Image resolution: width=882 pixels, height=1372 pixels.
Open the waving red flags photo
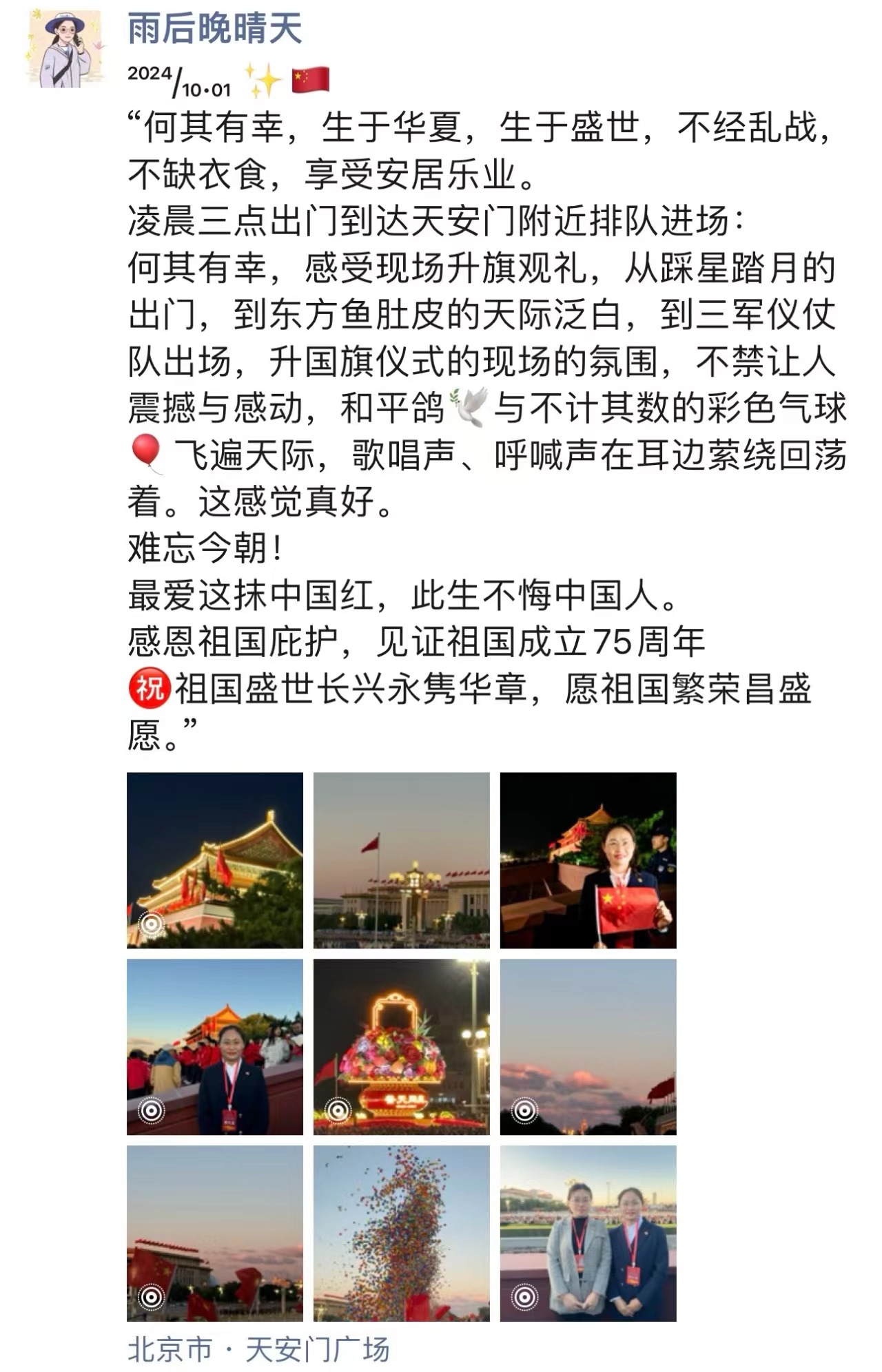pyautogui.click(x=214, y=1233)
